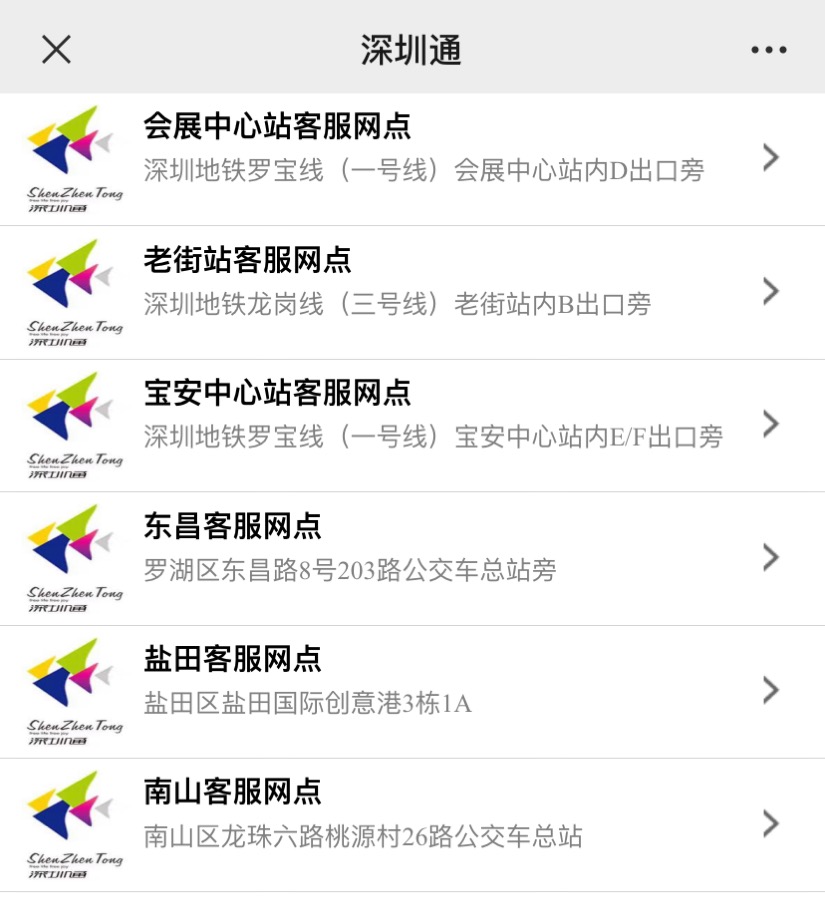Click the X icon to exit the page
825x907 pixels.
56,48
